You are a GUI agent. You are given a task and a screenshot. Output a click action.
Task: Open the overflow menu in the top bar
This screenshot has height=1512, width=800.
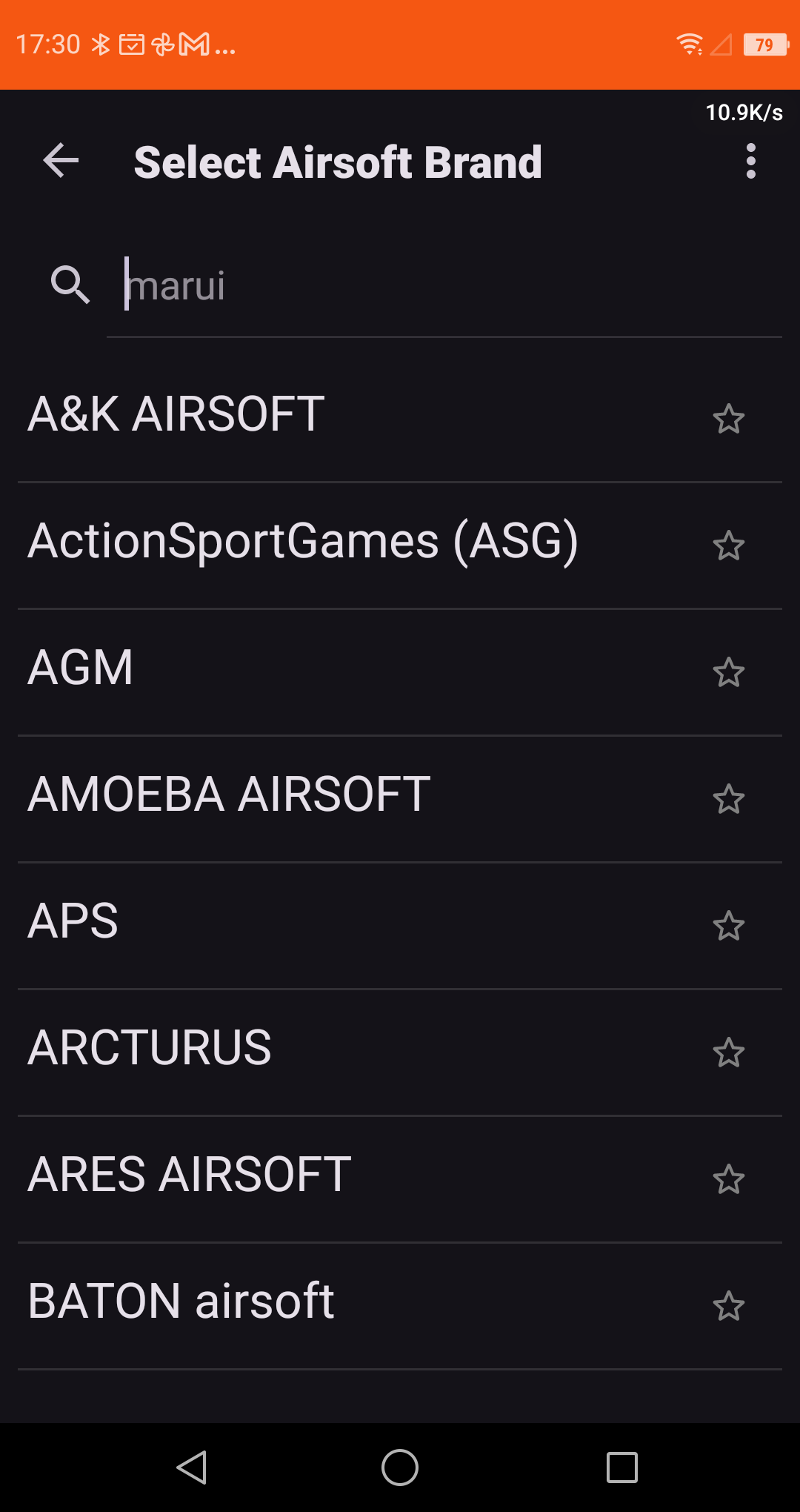pyautogui.click(x=750, y=162)
